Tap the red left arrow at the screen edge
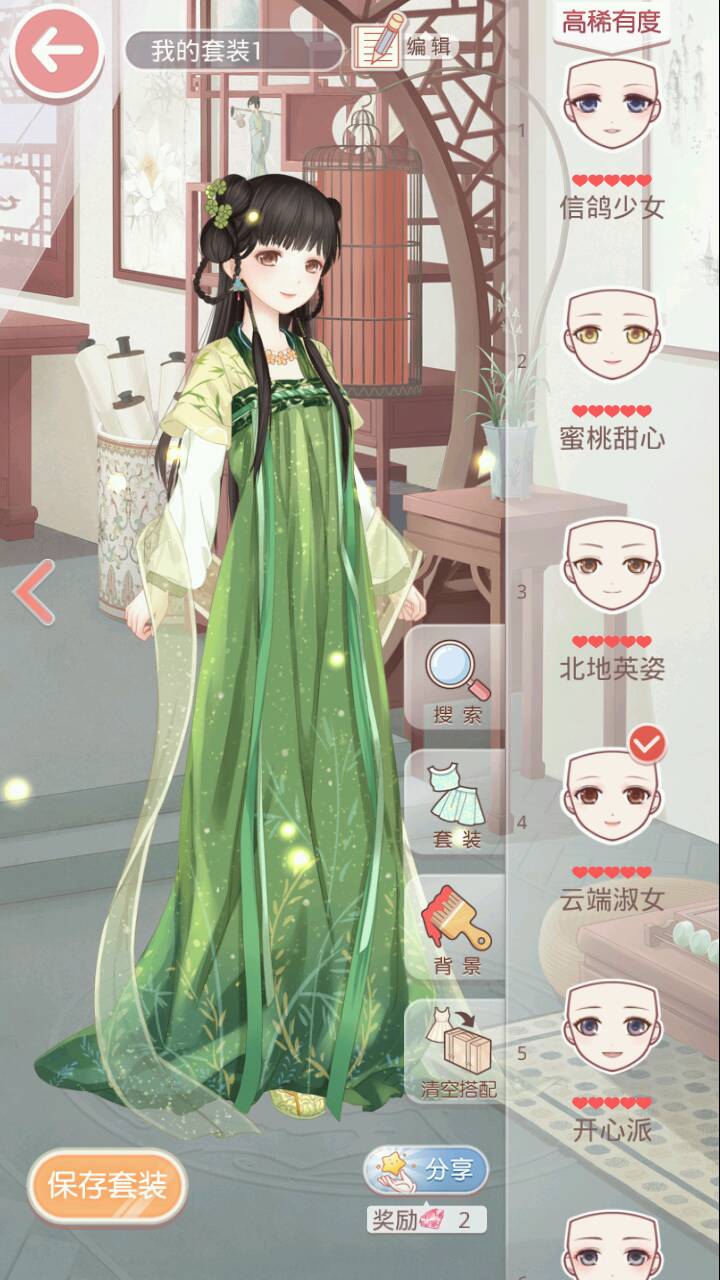Screen dimensions: 720x1280 (33, 592)
